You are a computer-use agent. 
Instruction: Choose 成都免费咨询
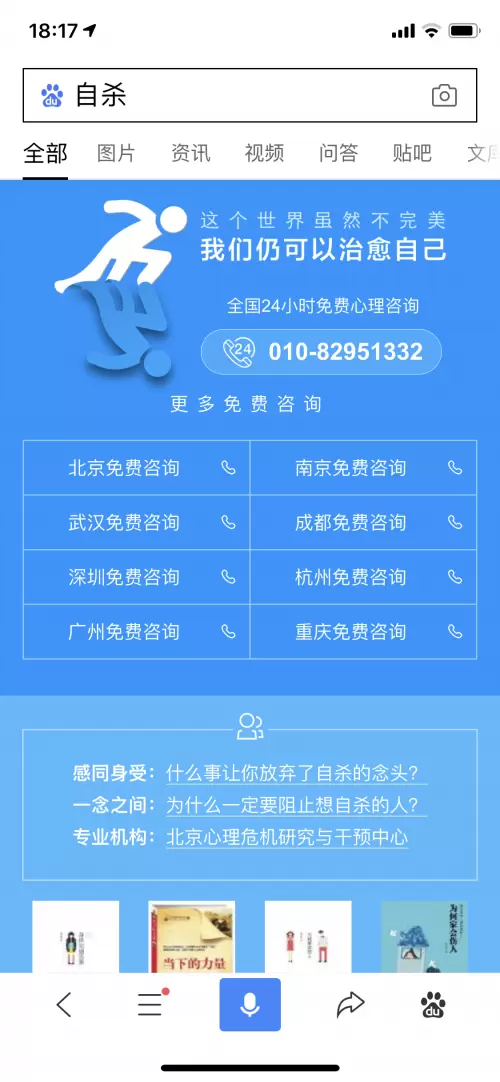(x=363, y=522)
